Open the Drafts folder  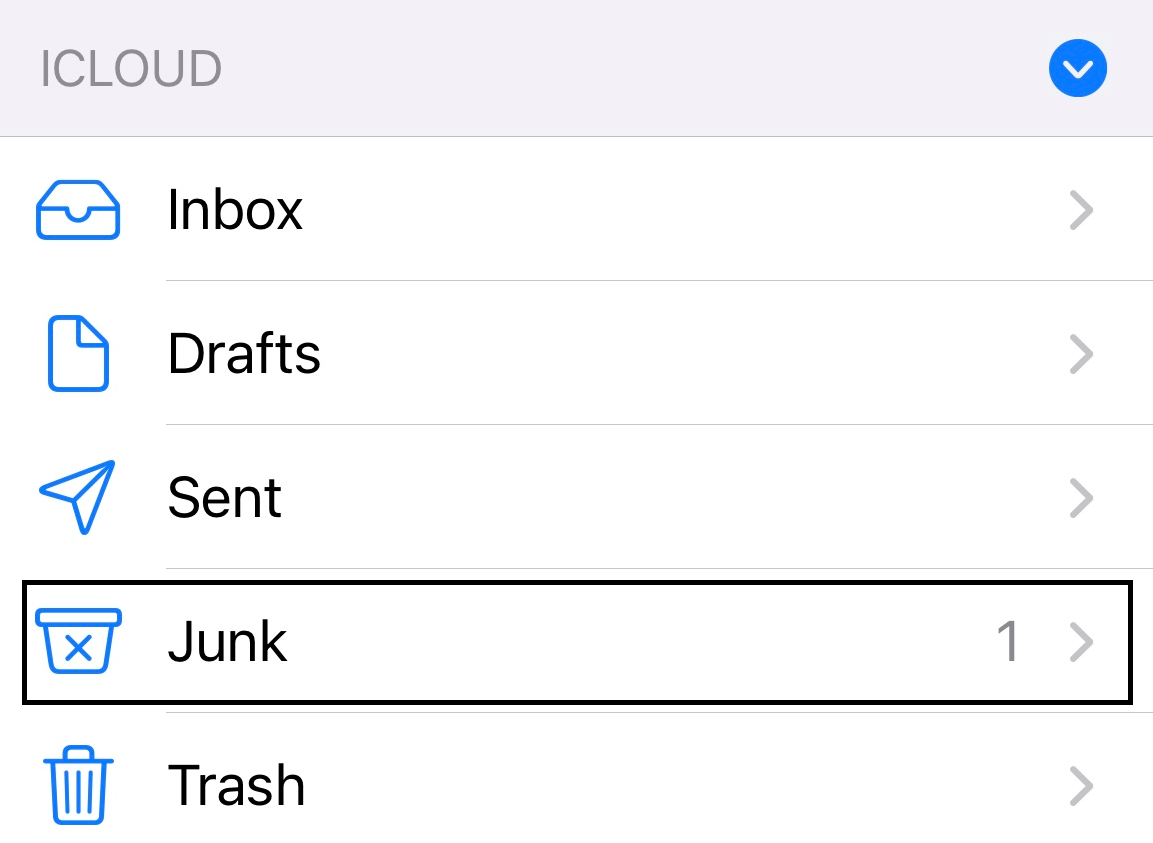244,354
